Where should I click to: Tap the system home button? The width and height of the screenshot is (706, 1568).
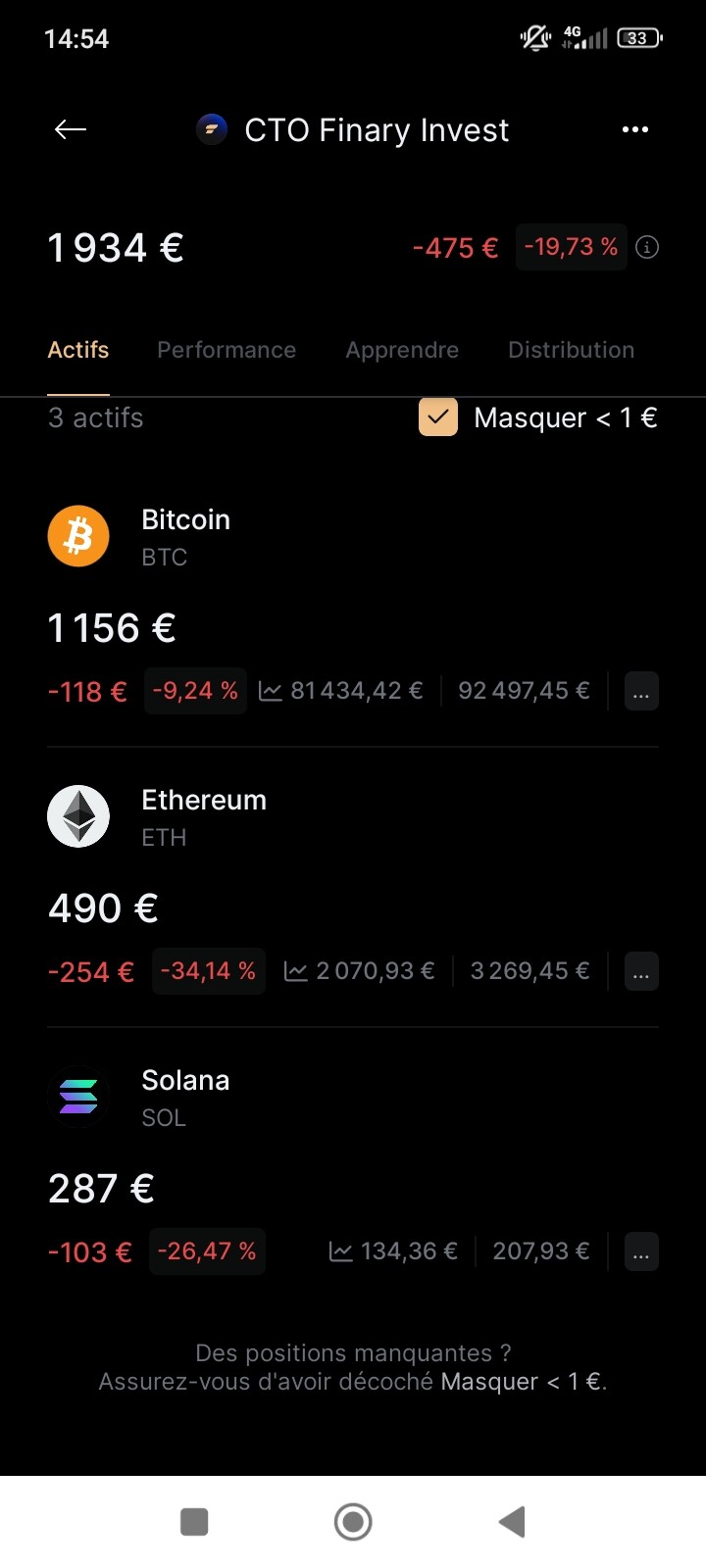coord(353,1522)
